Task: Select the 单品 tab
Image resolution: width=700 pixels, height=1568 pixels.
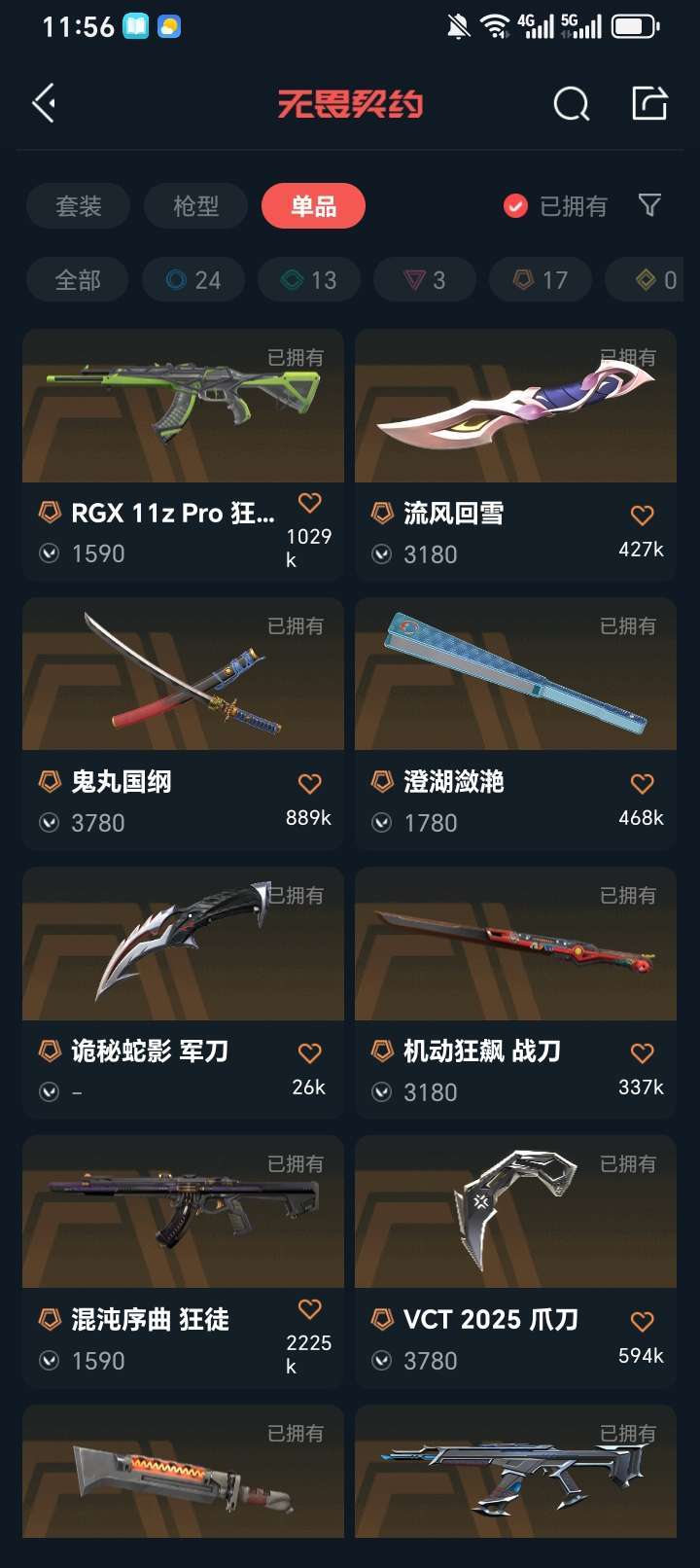Action: pos(313,206)
